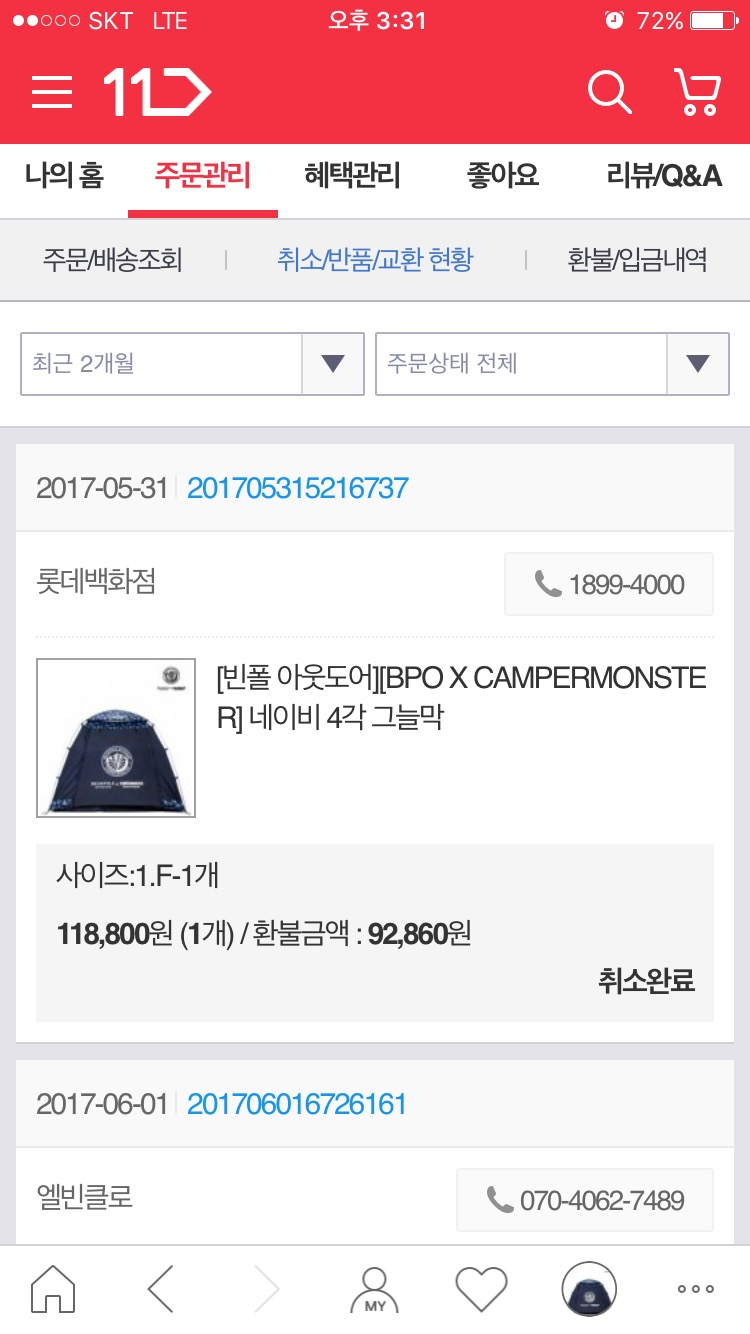
Task: Open the search magnifier
Action: 609,93
